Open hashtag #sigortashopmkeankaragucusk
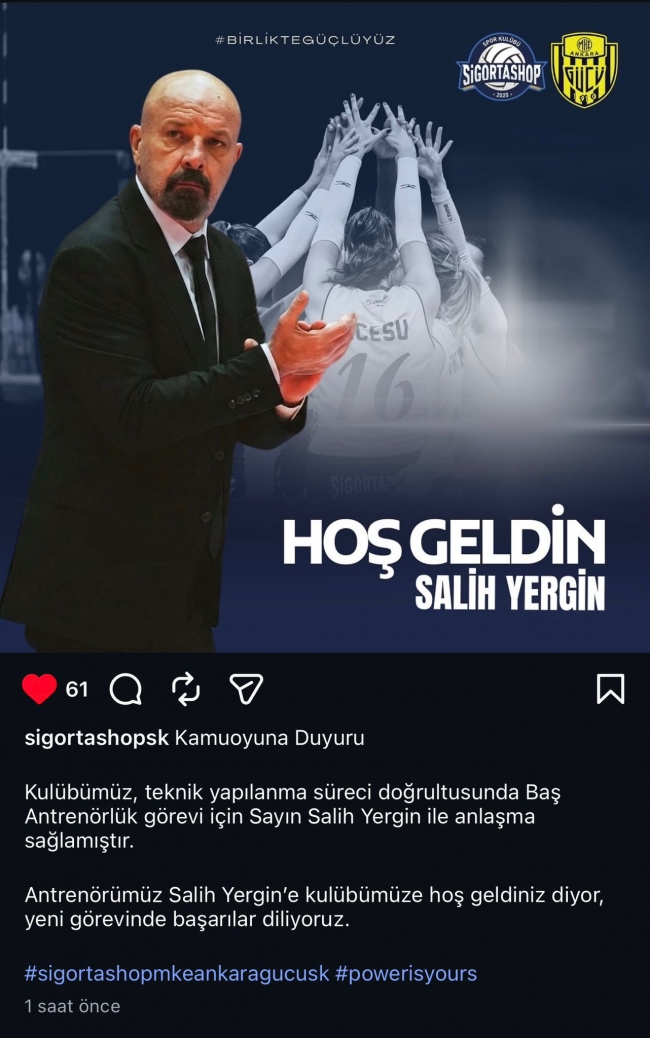Viewport: 650px width, 1038px height. [177, 973]
